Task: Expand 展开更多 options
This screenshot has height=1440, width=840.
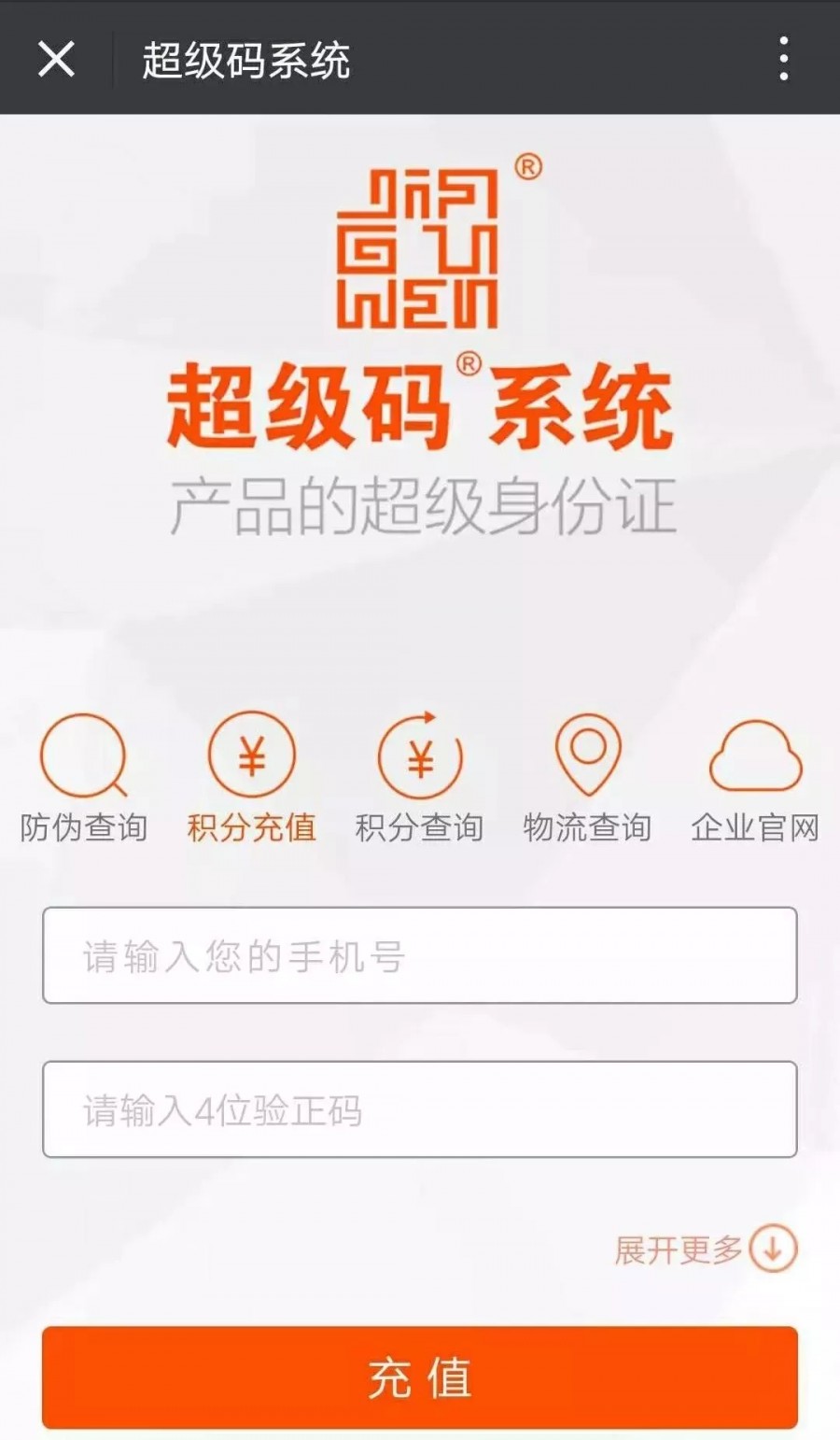Action: click(x=706, y=1249)
